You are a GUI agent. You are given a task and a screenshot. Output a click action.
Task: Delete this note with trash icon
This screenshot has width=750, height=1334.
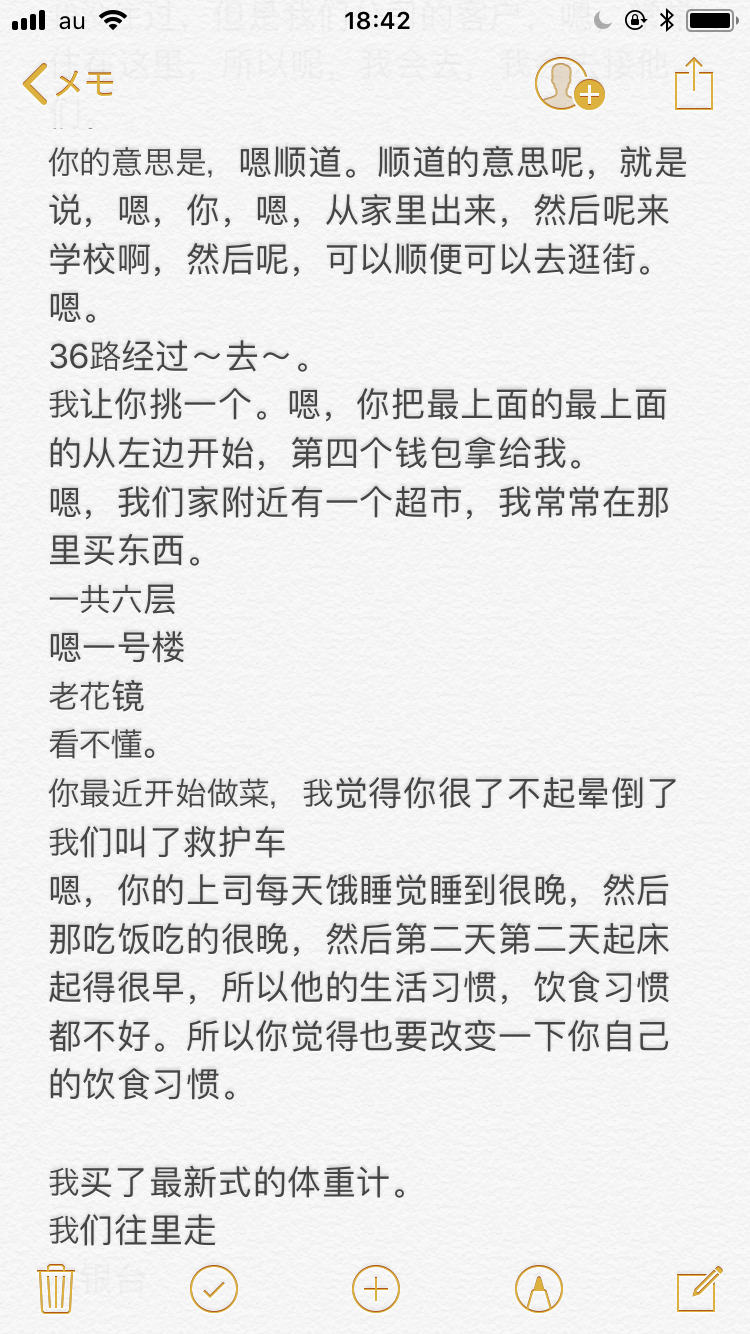point(55,1287)
